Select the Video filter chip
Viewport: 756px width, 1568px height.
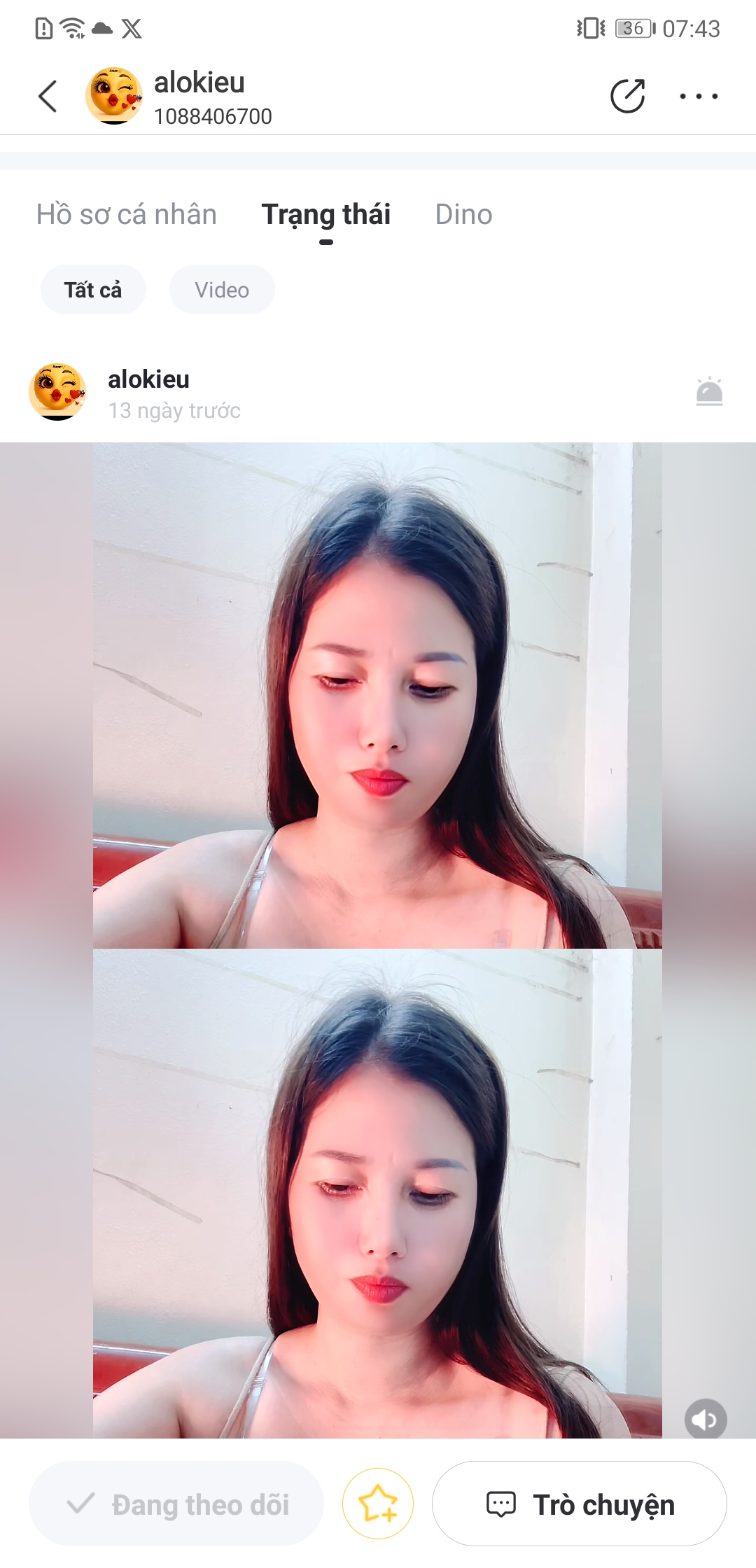pos(222,289)
